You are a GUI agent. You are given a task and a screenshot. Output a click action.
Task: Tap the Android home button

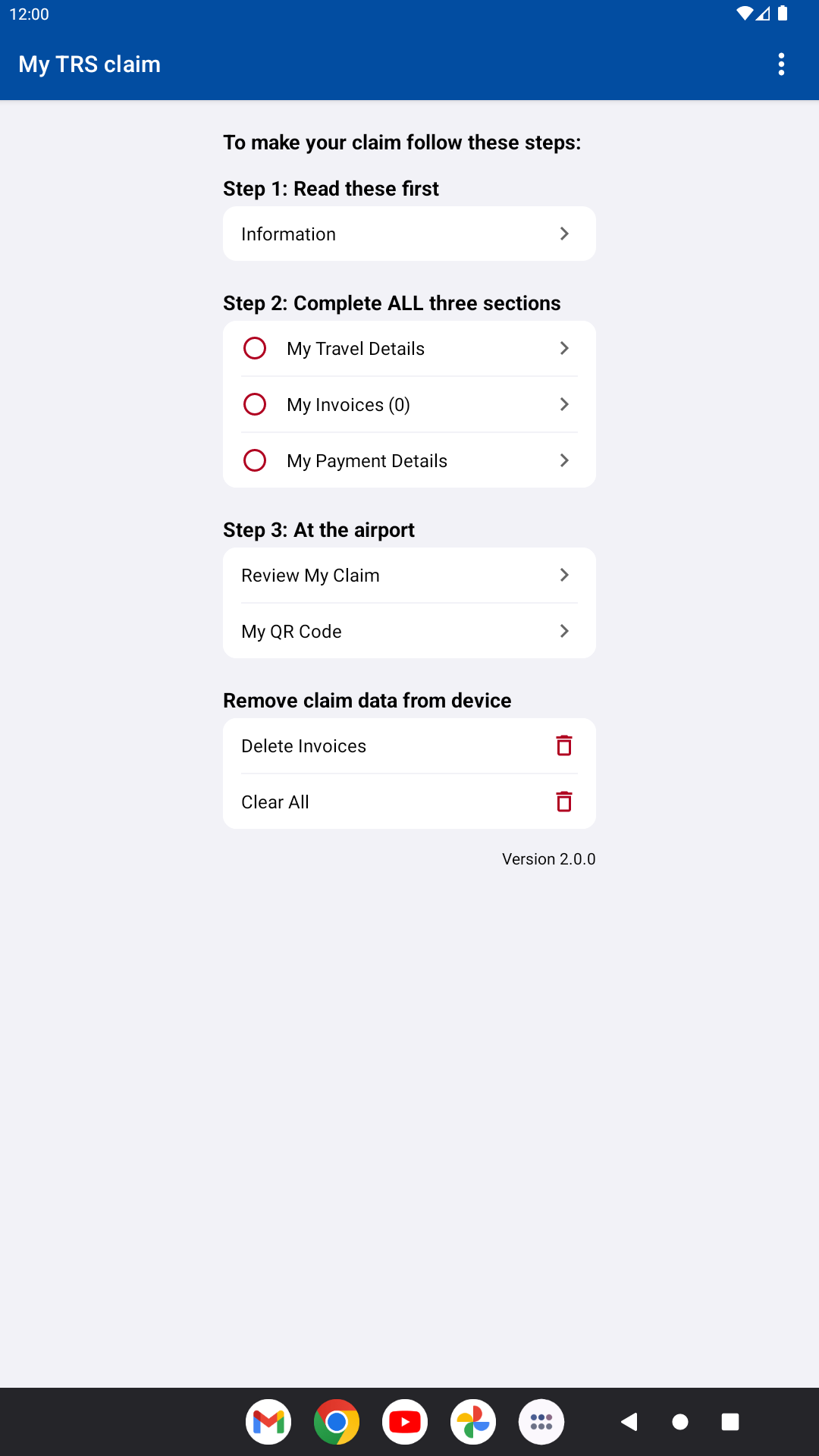tap(680, 1422)
